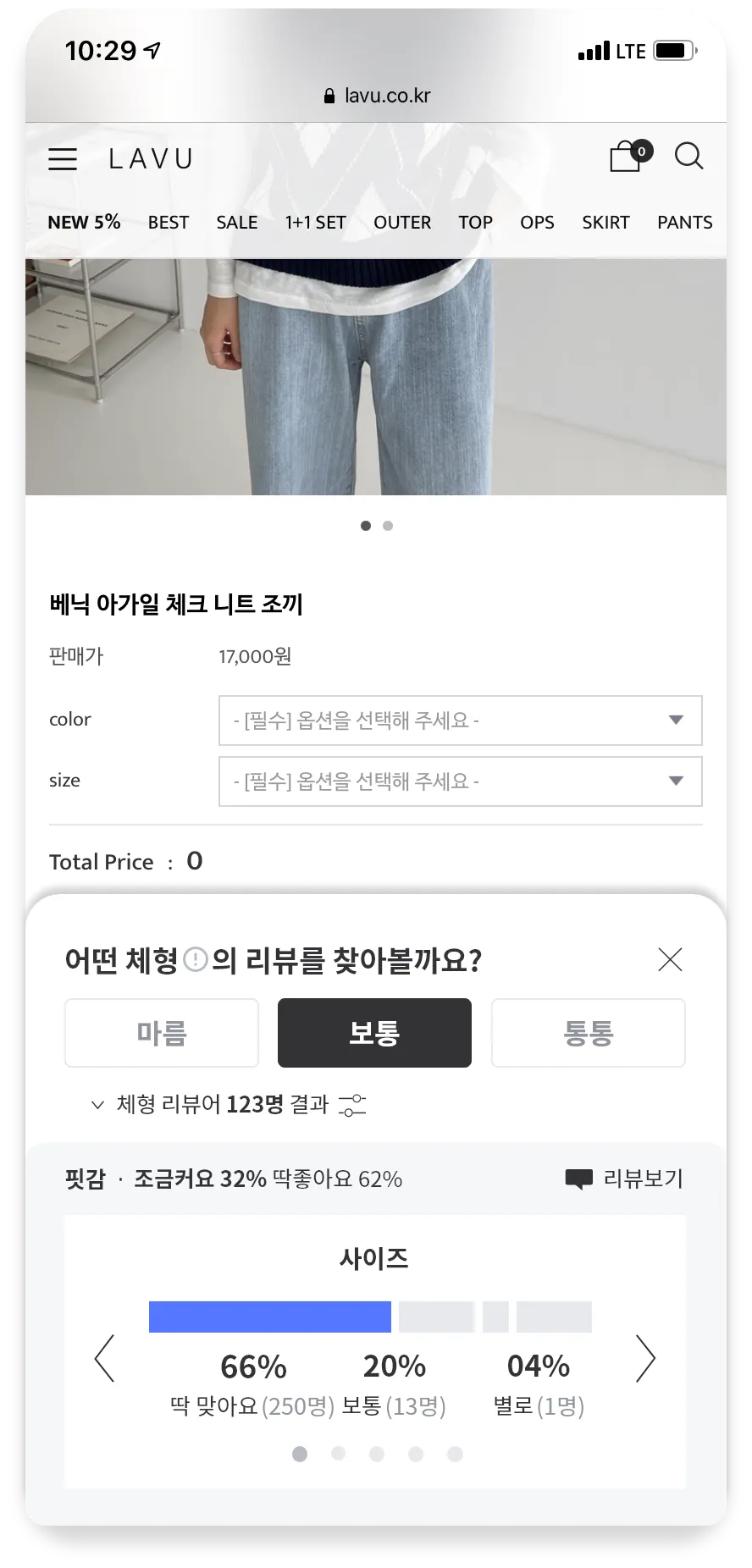This screenshot has width=752, height=1568.
Task: Select the 마름 body type
Action: pyautogui.click(x=162, y=1033)
